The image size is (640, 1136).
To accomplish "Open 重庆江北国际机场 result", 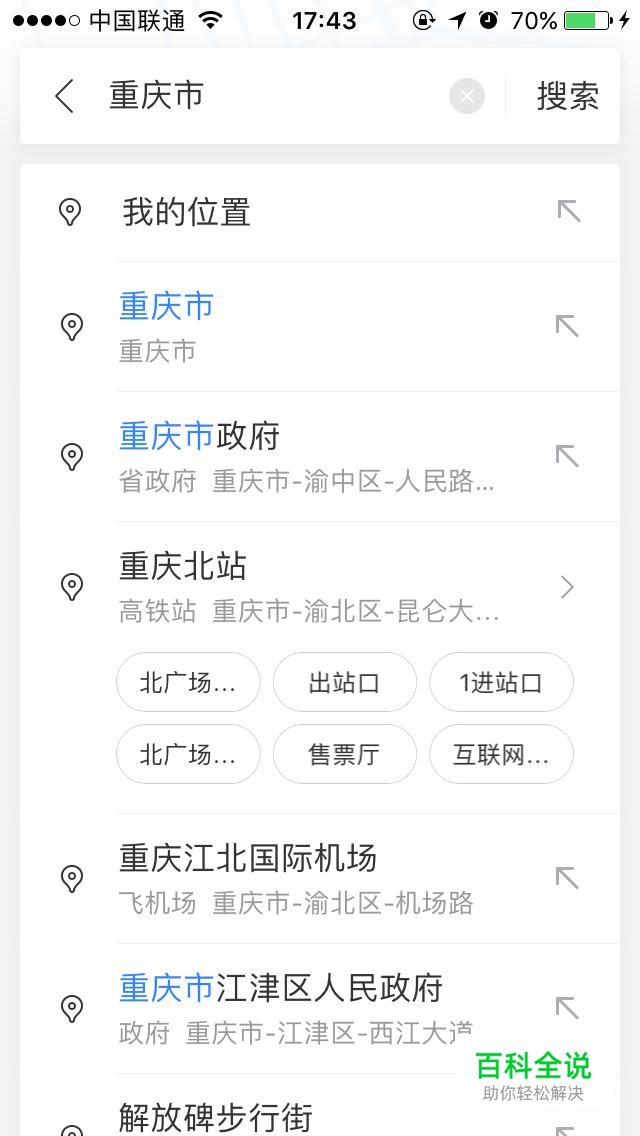I will 320,878.
